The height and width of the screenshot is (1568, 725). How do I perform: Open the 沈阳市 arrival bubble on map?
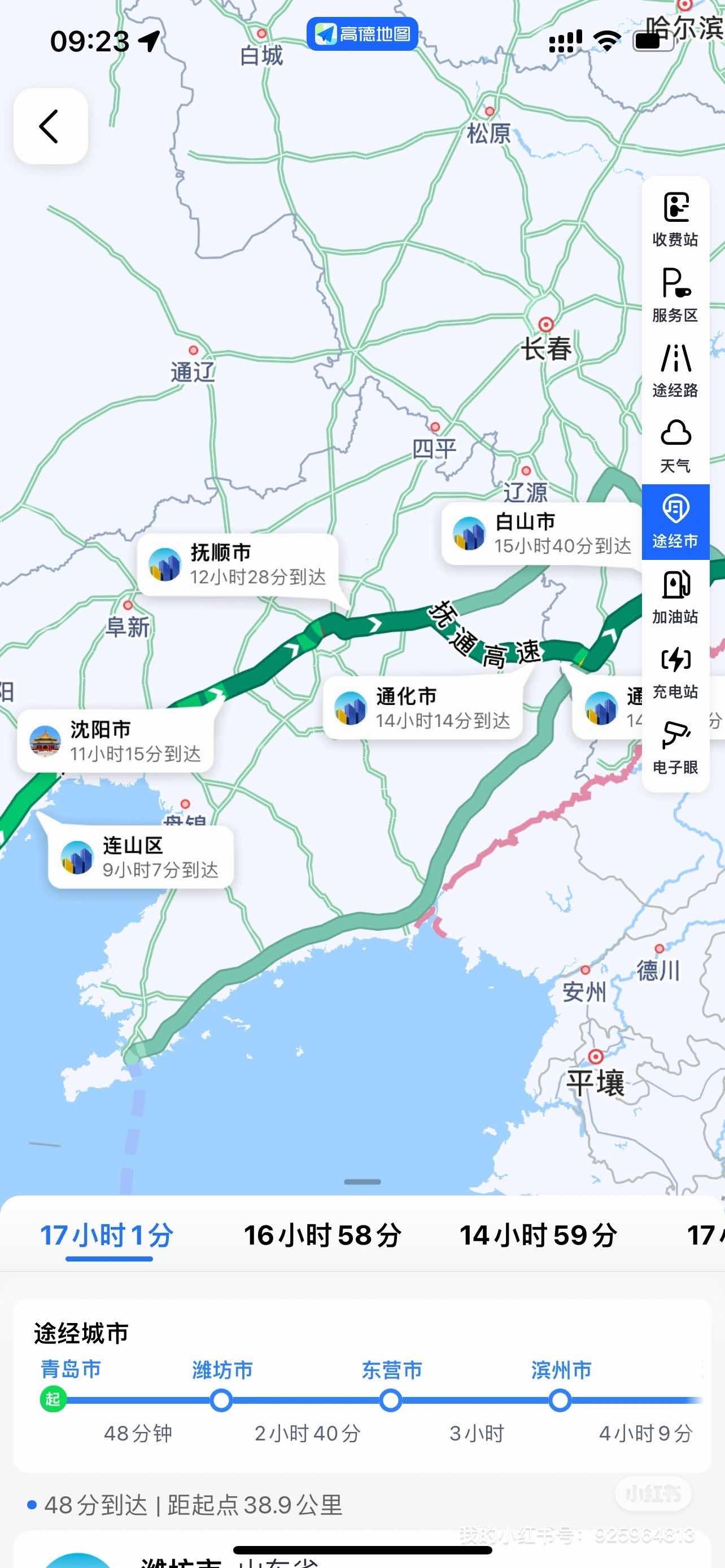click(x=116, y=741)
